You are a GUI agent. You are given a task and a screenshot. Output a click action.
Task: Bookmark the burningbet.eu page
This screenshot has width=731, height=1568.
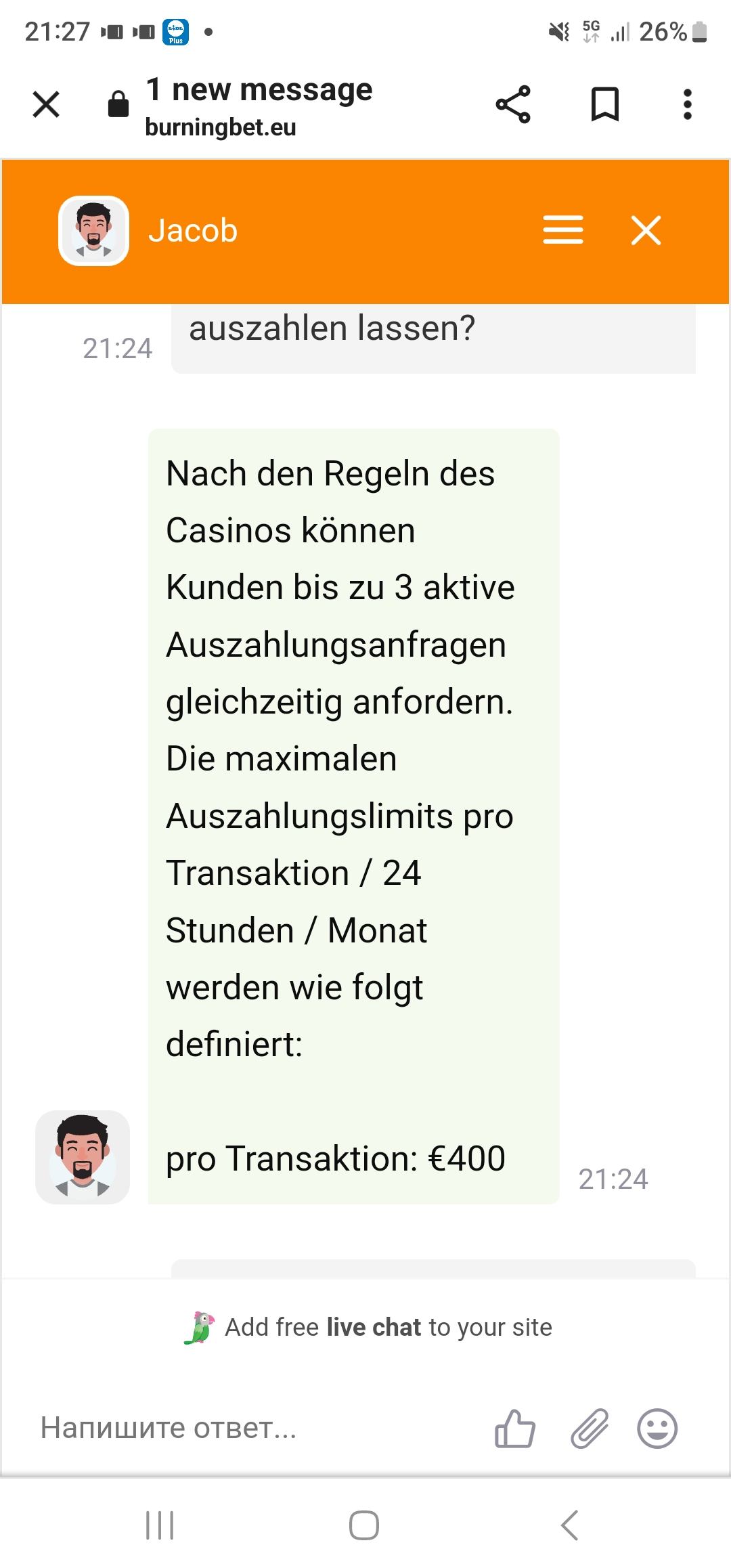point(604,104)
